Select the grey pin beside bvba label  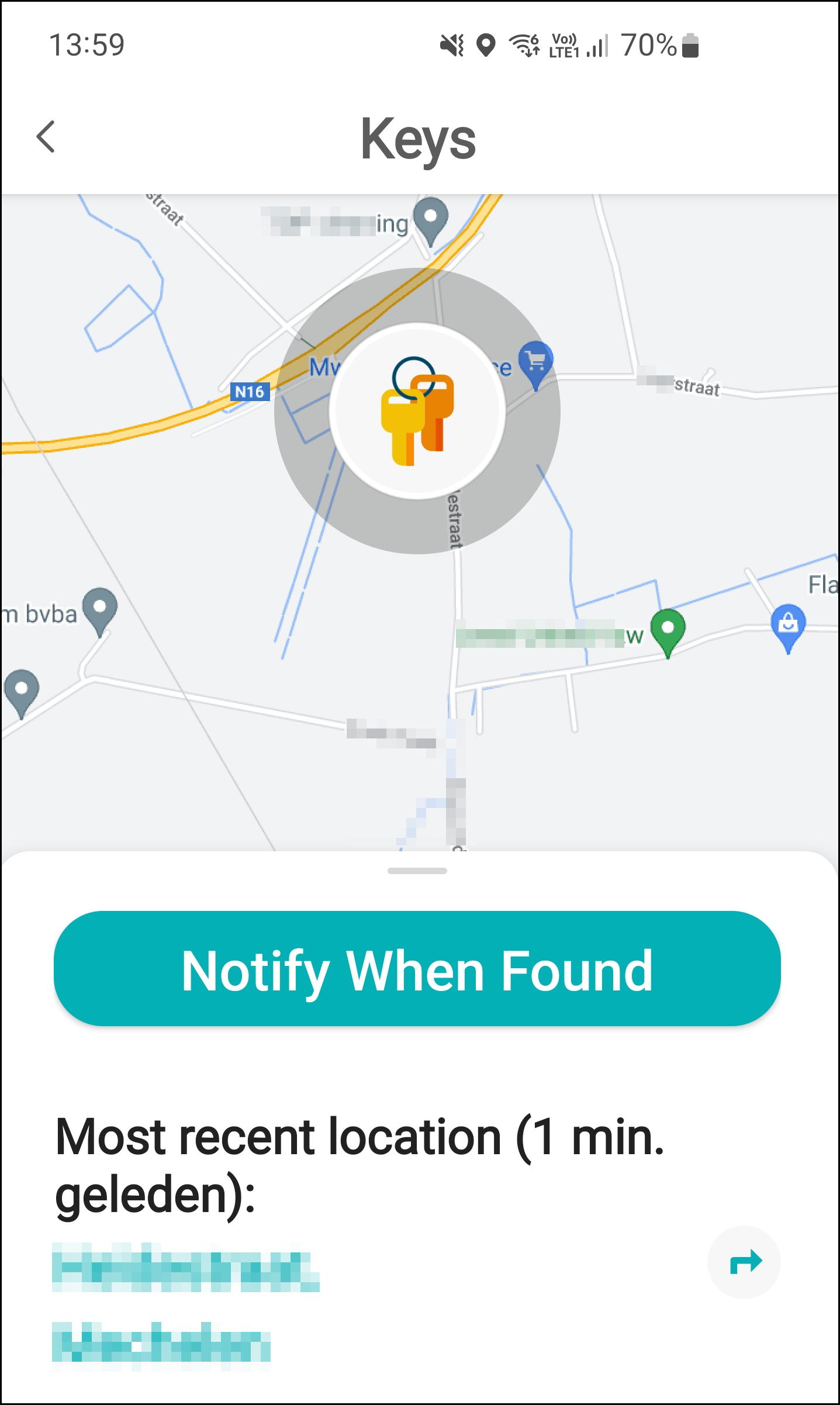[x=100, y=609]
